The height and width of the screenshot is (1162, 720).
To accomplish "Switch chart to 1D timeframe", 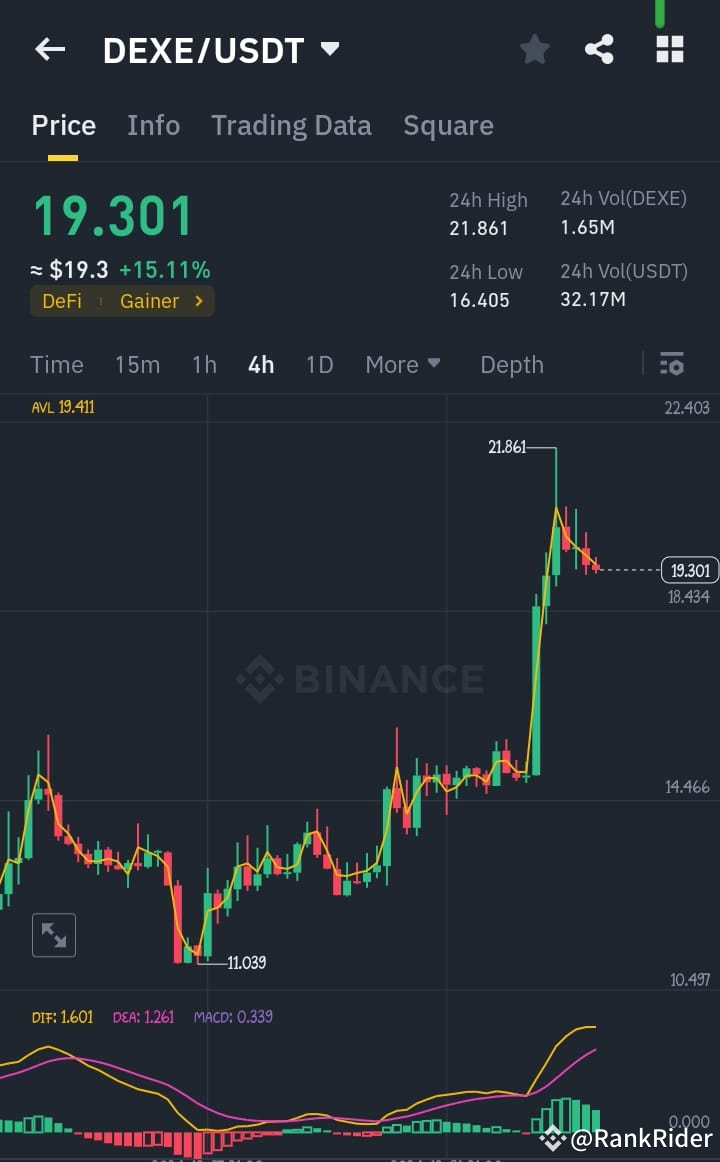I will pyautogui.click(x=320, y=364).
